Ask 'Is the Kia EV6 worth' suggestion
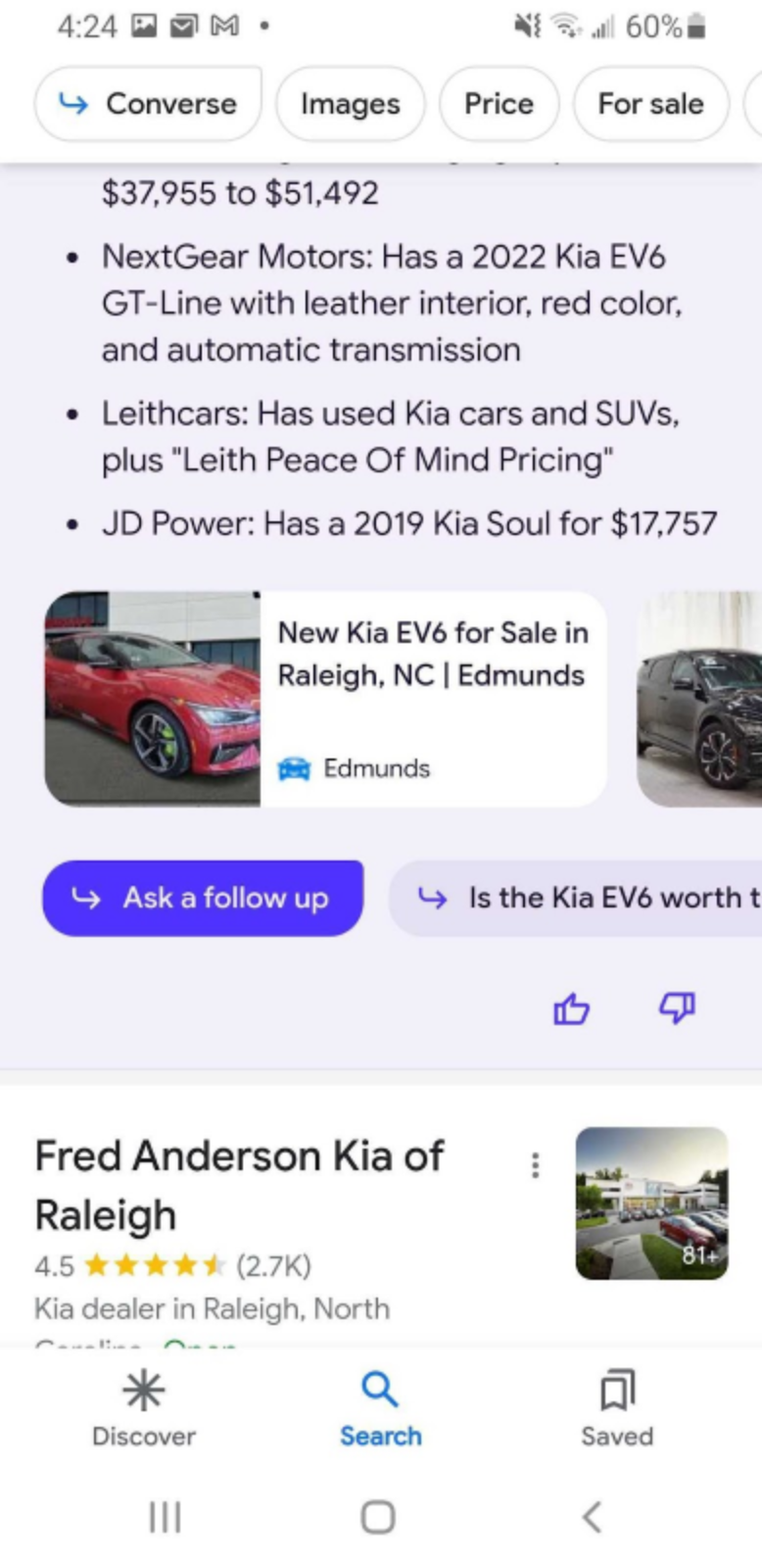 coord(578,898)
